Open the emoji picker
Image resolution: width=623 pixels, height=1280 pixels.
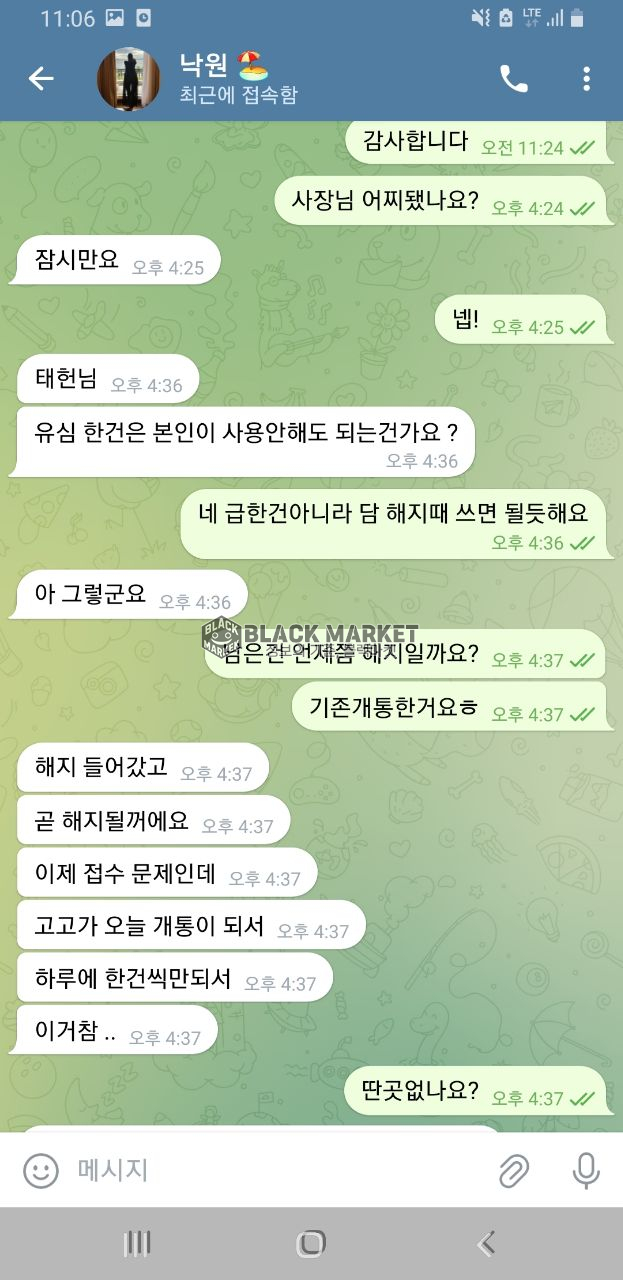pos(41,1170)
